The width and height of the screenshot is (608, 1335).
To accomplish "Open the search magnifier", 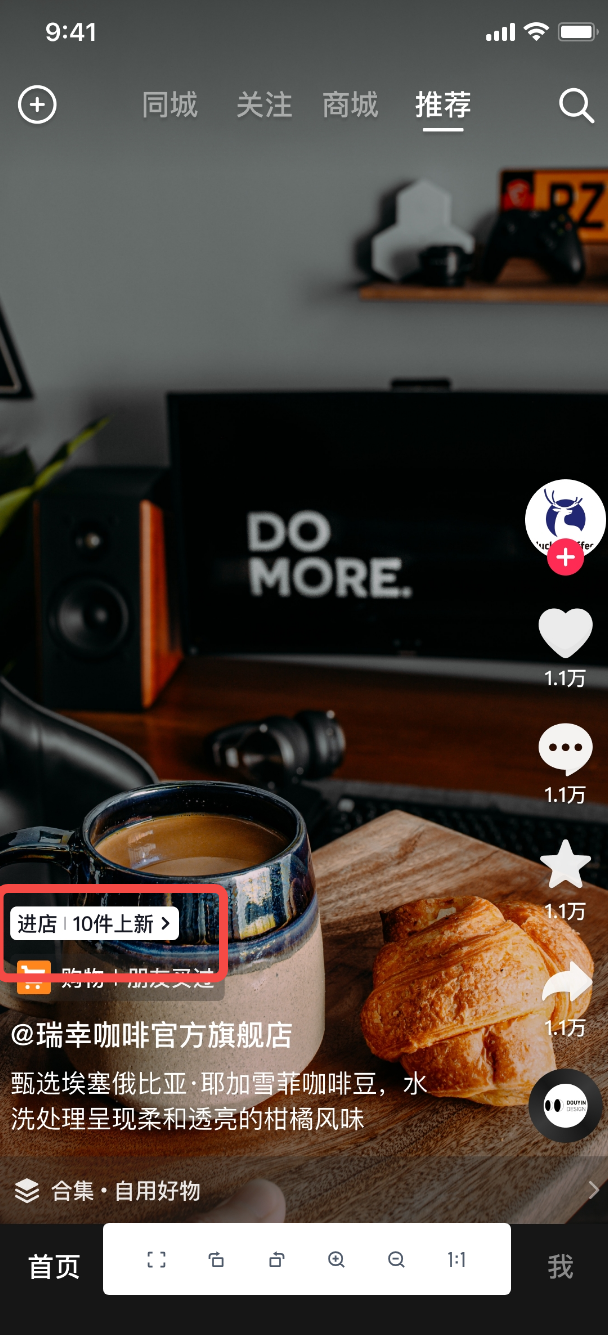I will pos(576,106).
